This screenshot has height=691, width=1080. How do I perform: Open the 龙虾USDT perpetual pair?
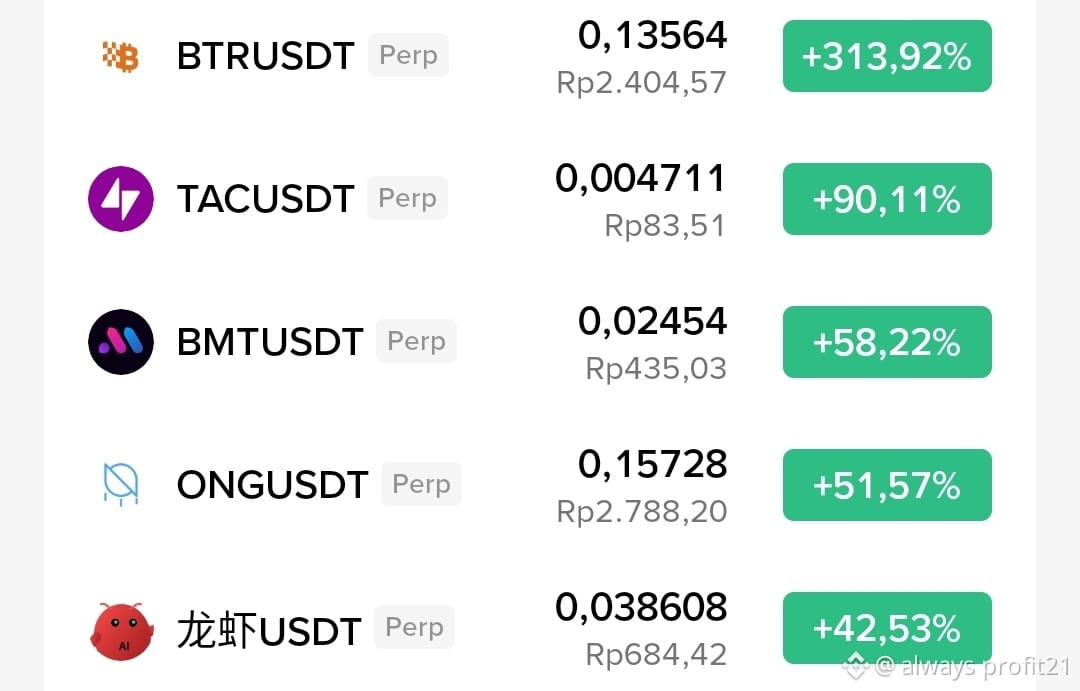click(539, 628)
